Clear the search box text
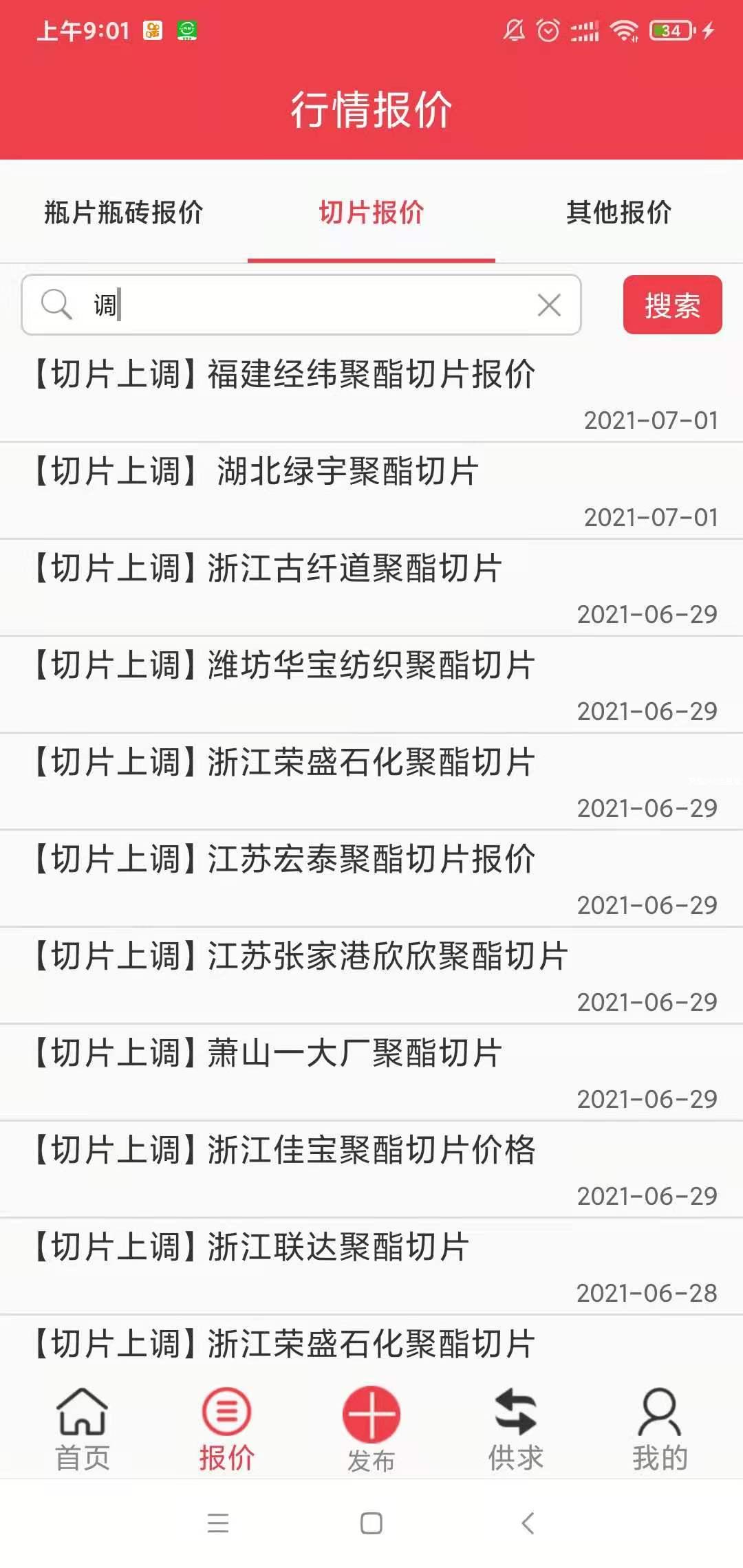The width and height of the screenshot is (743, 1568). click(549, 305)
